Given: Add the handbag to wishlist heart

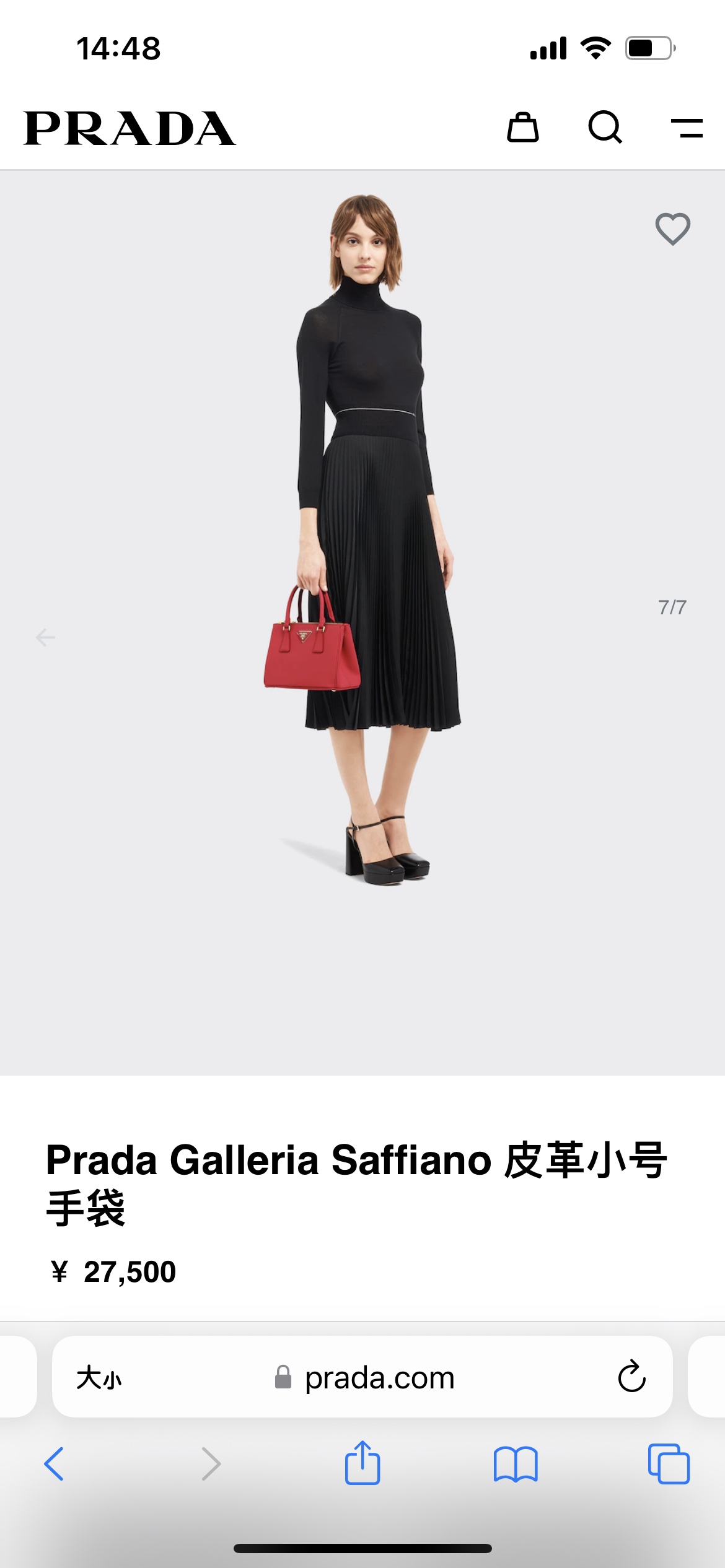Looking at the screenshot, I should (x=672, y=229).
